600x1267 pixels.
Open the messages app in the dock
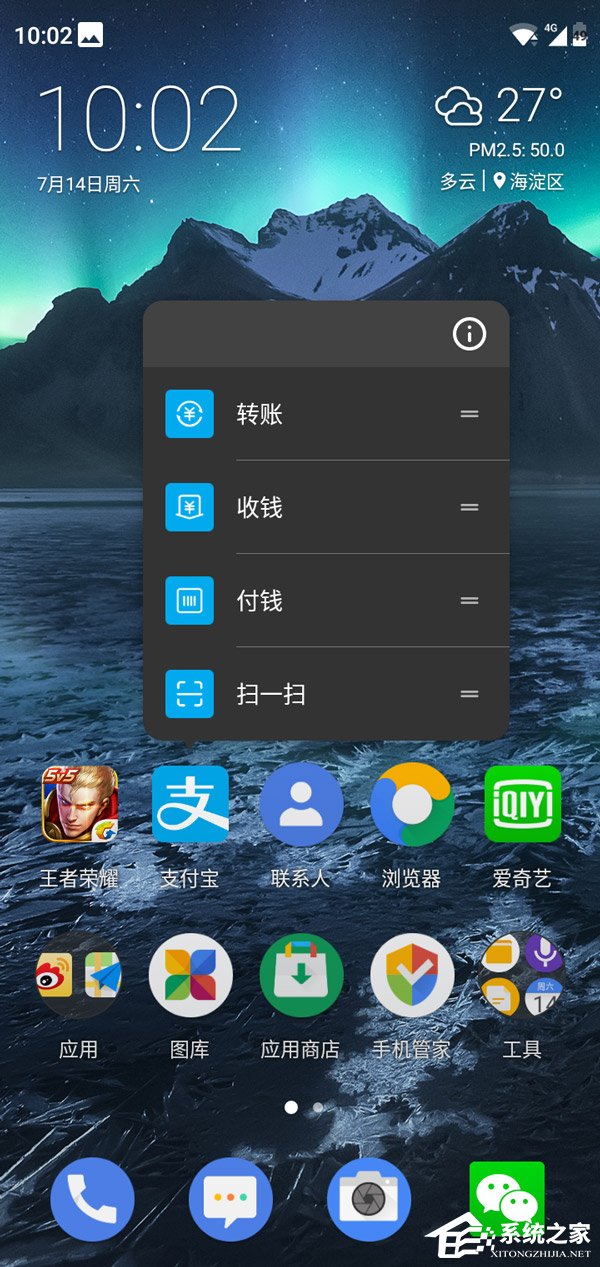tap(230, 1199)
